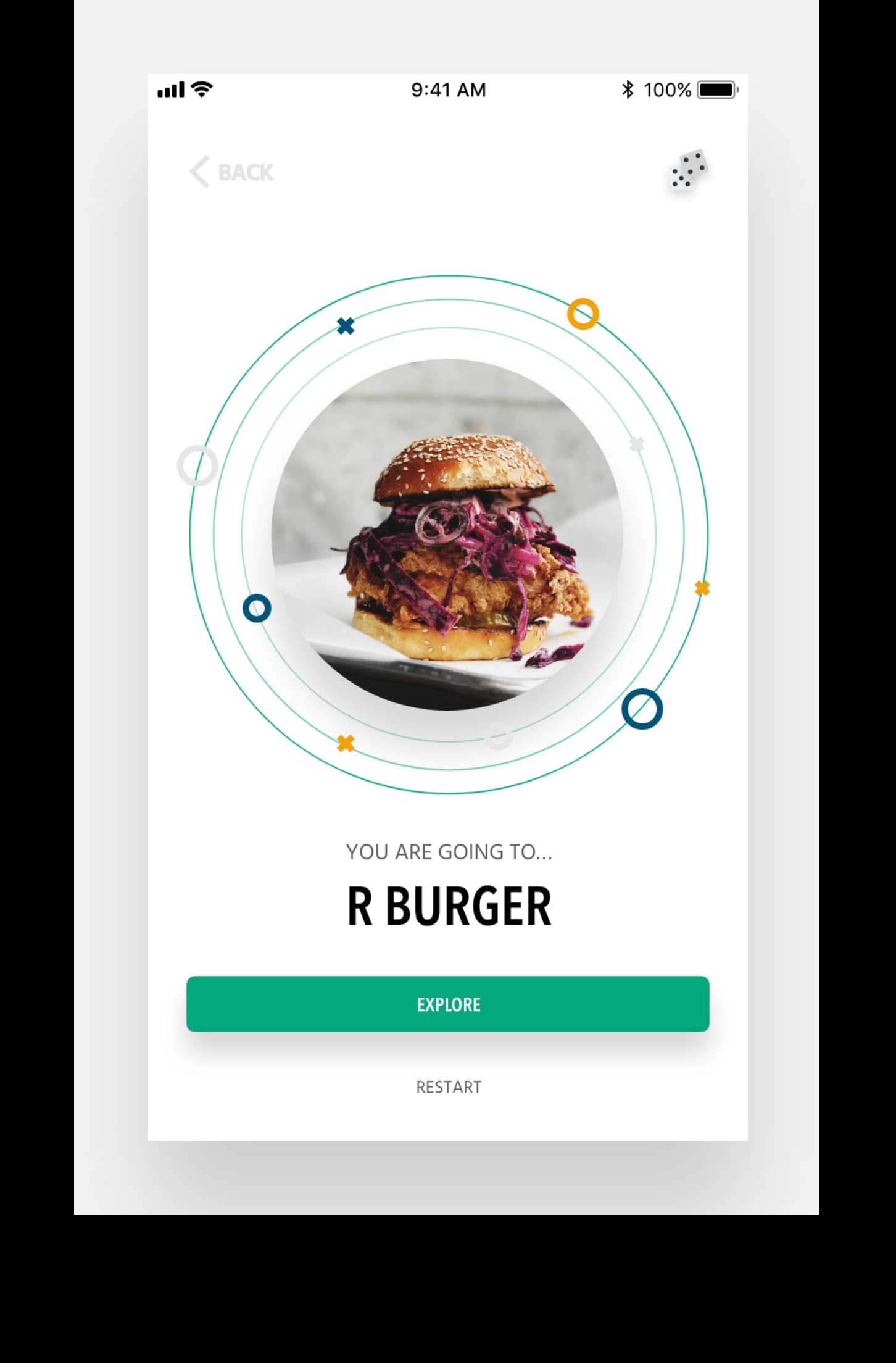Explore the R Burger restaurant
Viewport: 896px width, 1363px height.
pos(448,1004)
